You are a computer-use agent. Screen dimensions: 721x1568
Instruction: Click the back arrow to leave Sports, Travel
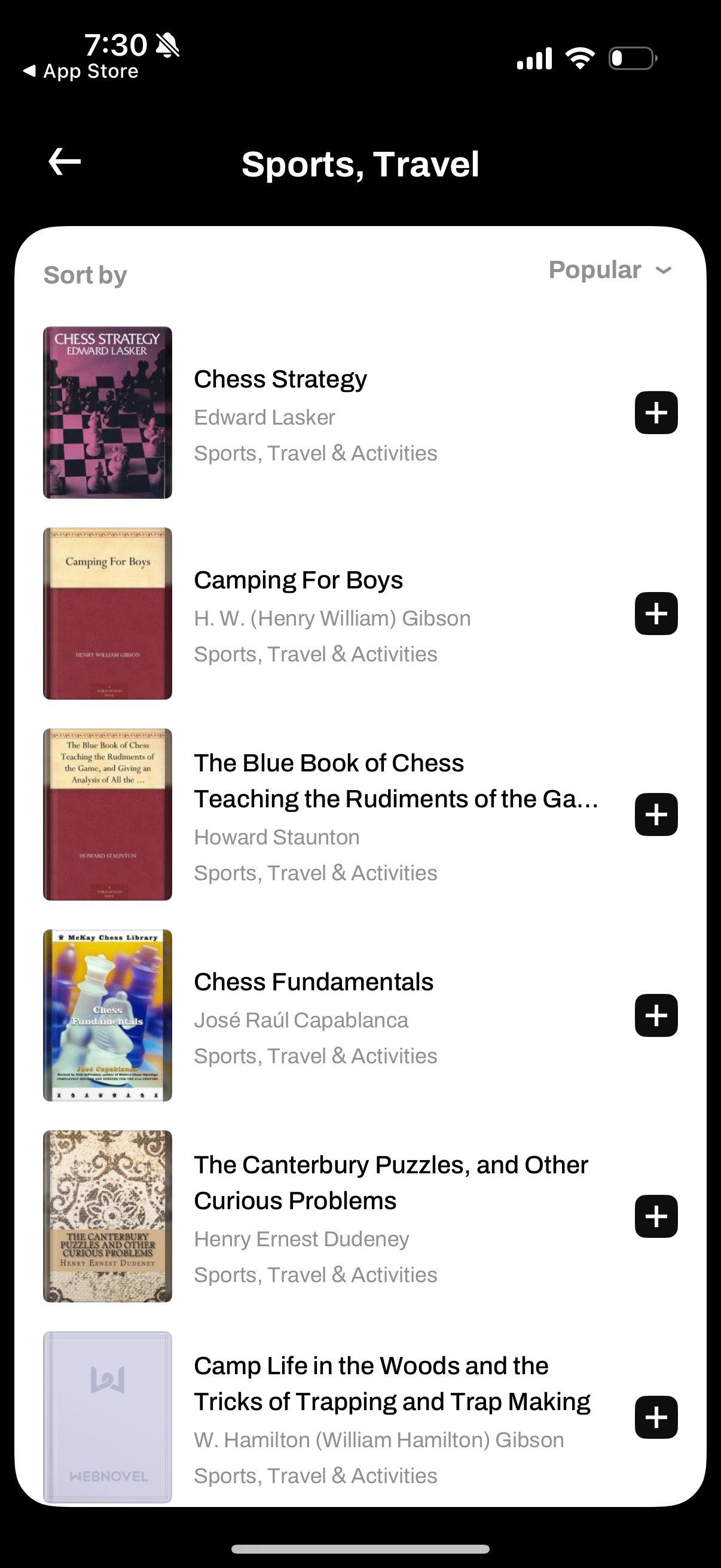coord(63,161)
